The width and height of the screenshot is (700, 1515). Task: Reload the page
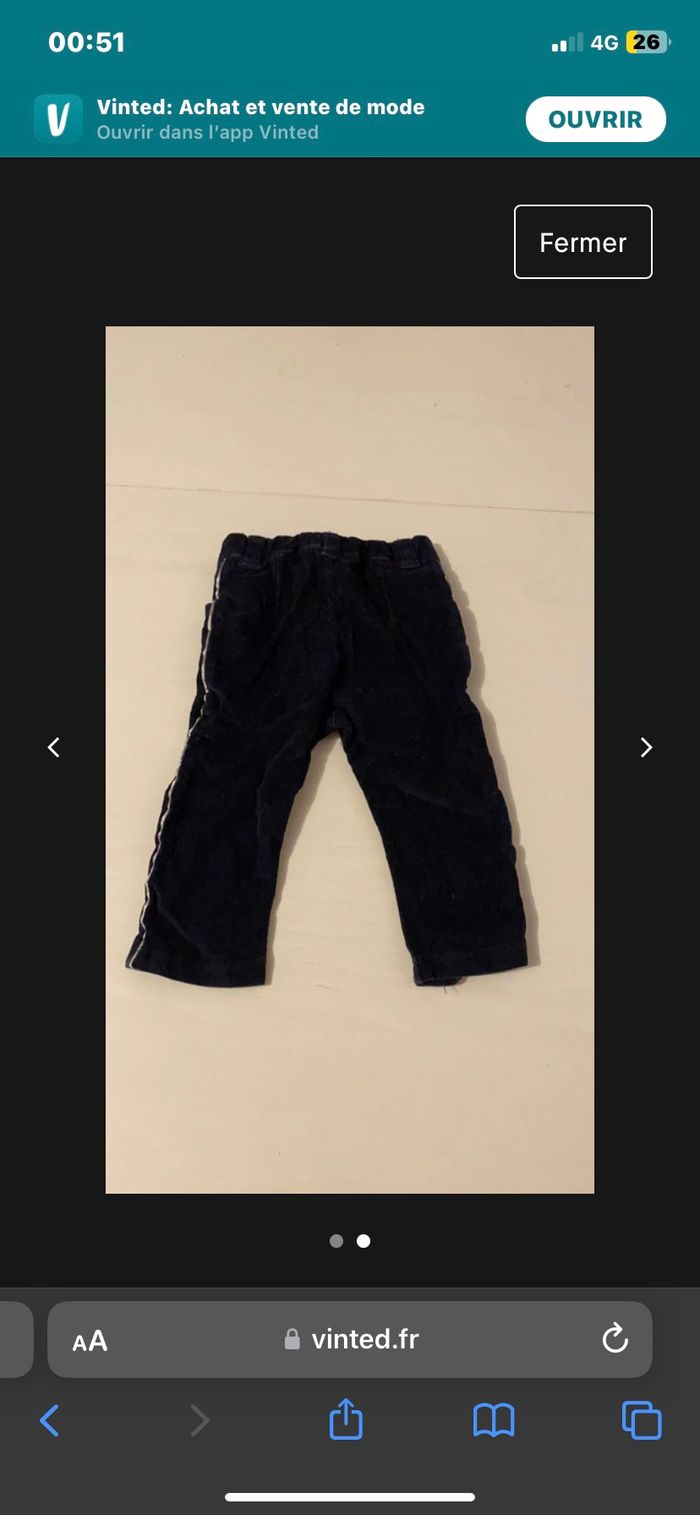(x=614, y=1339)
